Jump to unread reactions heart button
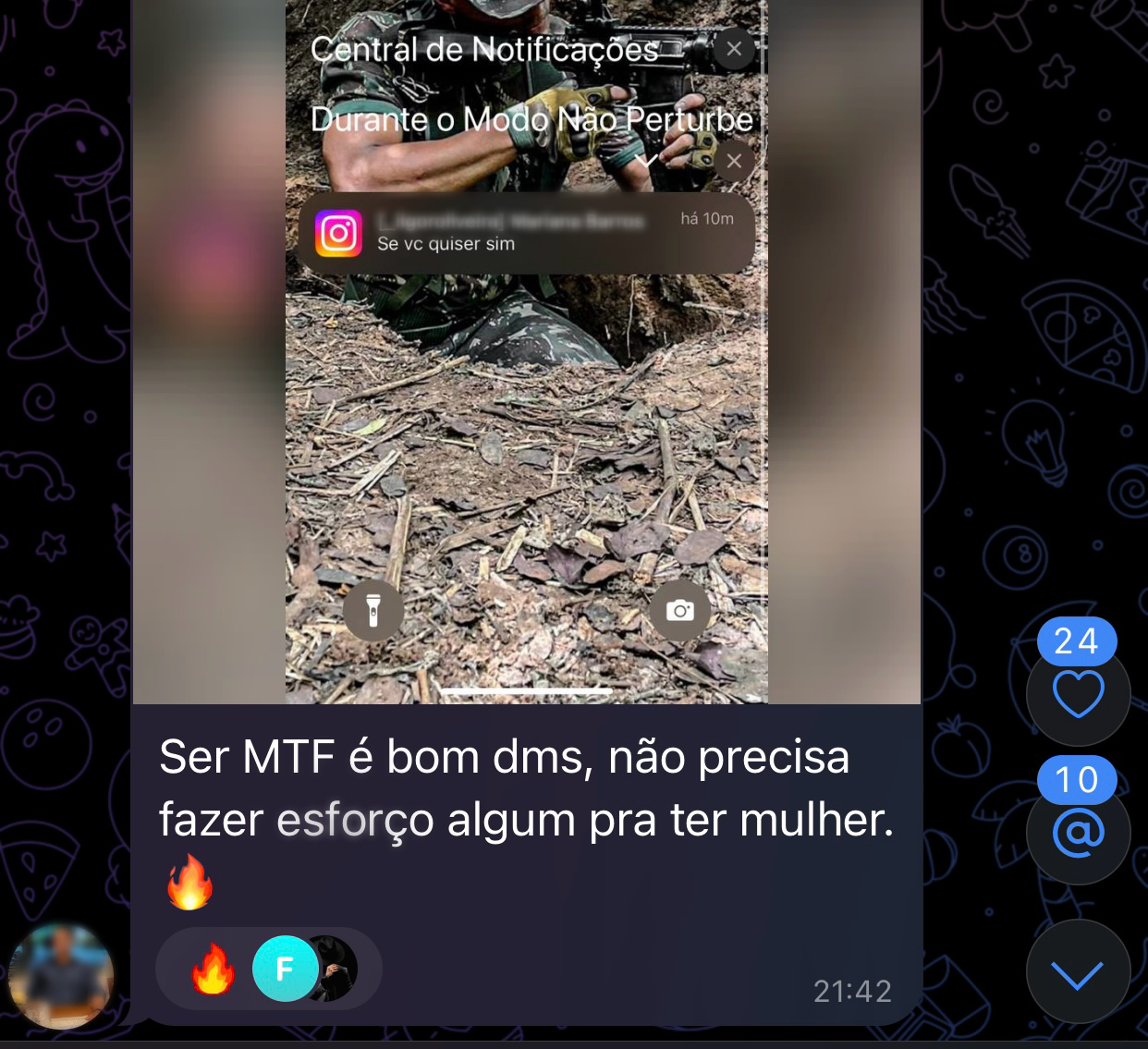Screen dimensions: 1148x1049 1078,694
